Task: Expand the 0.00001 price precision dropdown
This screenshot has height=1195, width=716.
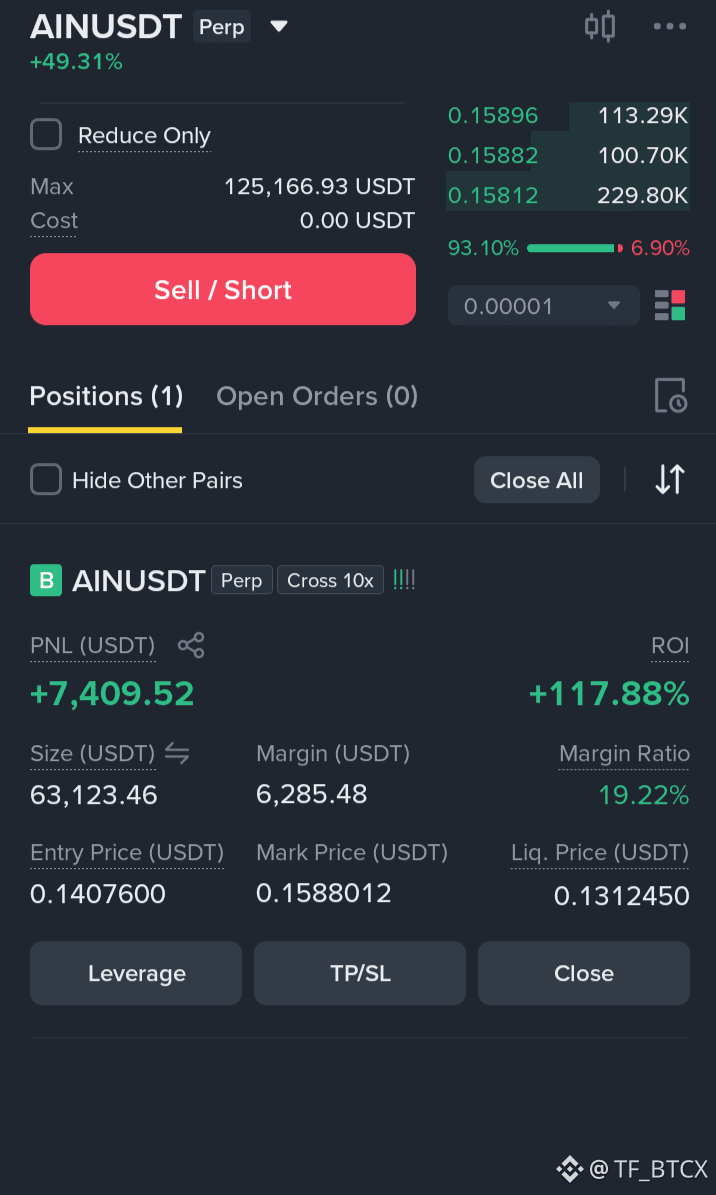Action: tap(544, 306)
